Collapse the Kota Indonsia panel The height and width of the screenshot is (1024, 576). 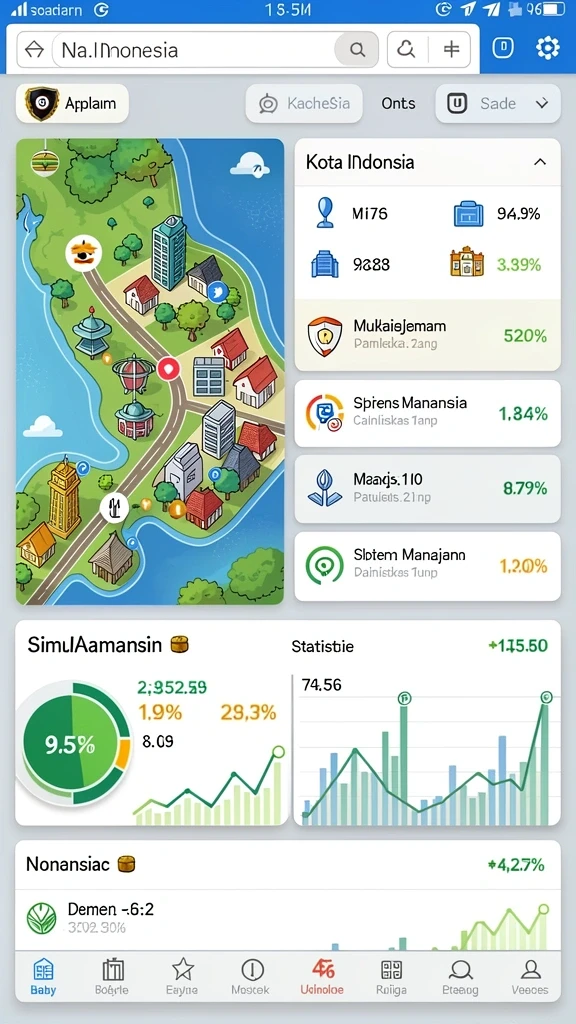[x=539, y=162]
